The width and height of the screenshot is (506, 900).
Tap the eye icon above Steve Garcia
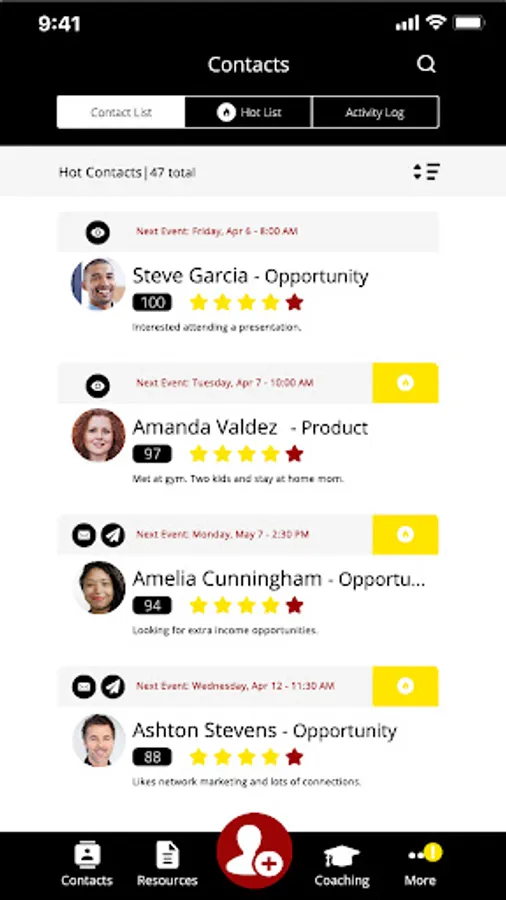point(98,232)
